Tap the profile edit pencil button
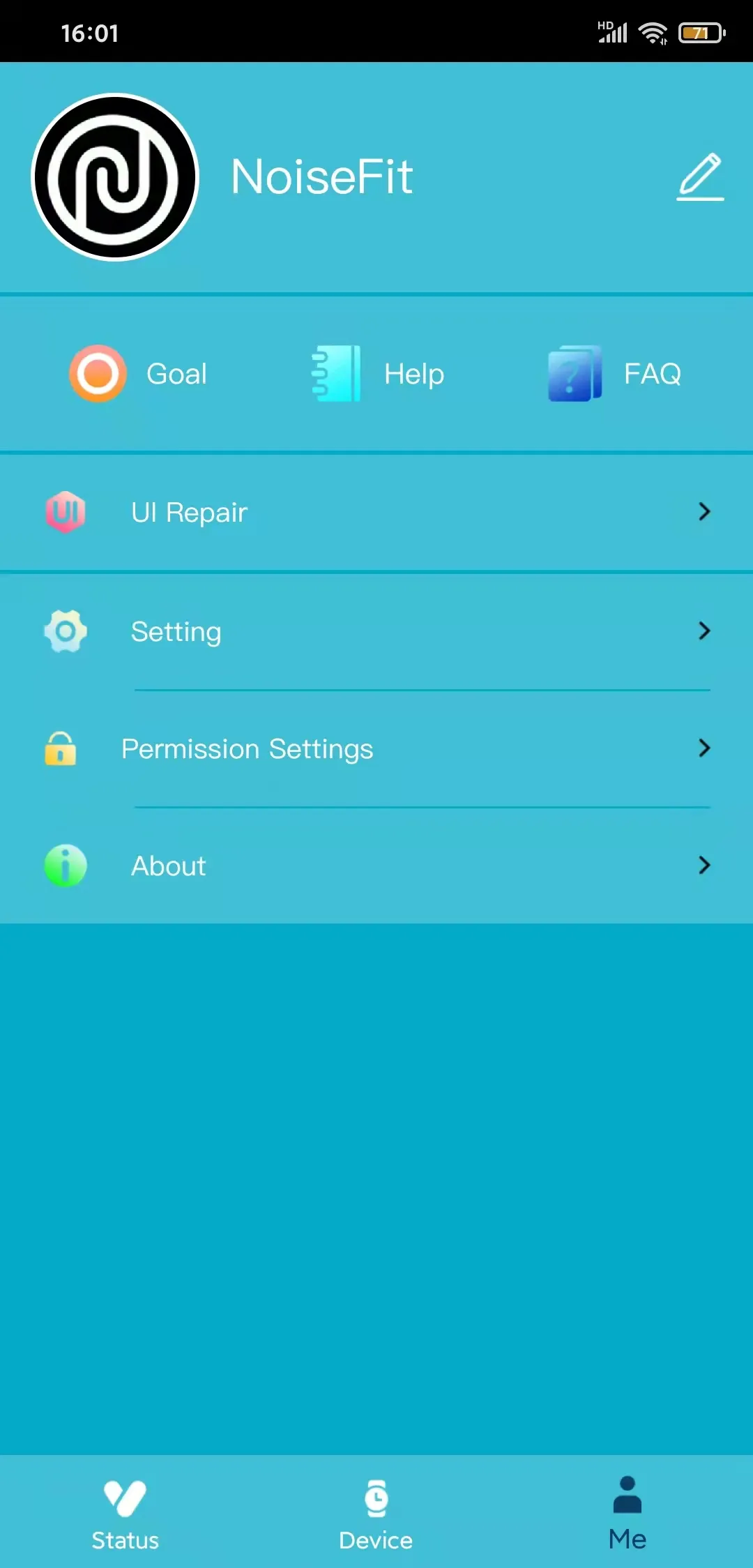 tap(700, 176)
